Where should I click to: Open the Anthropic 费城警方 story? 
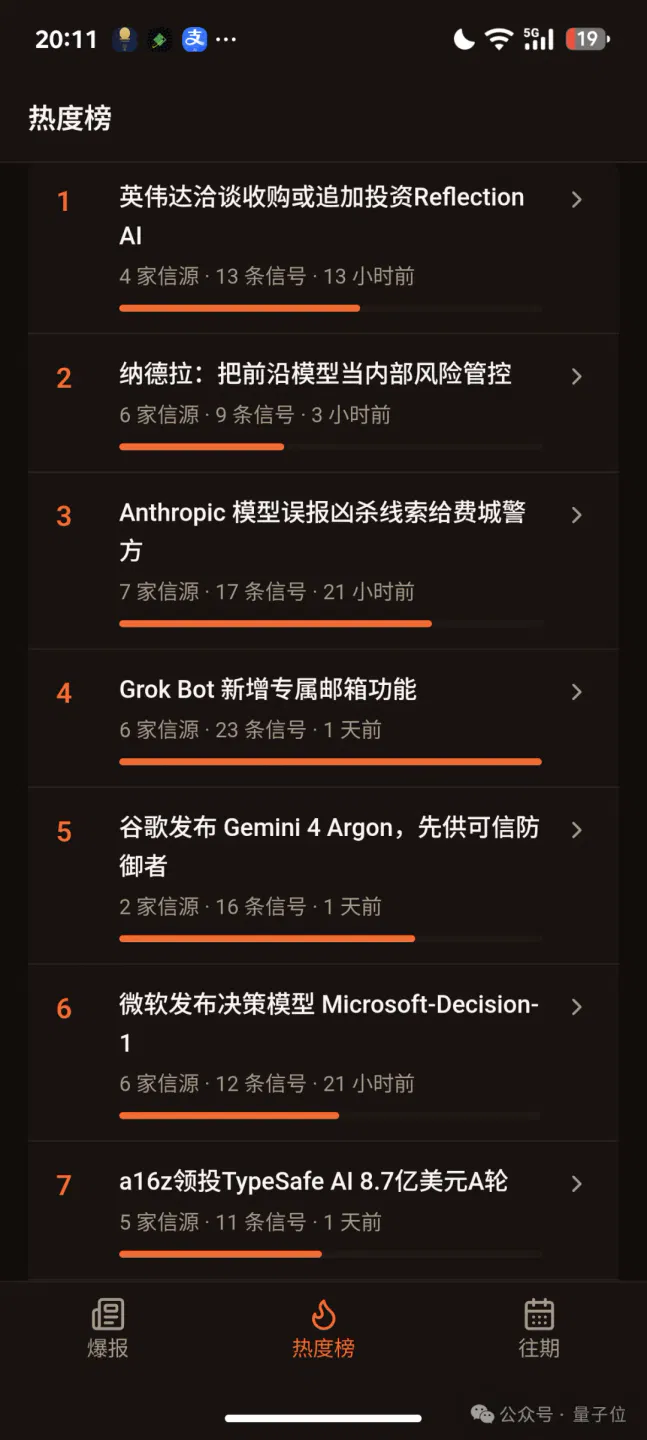323,561
